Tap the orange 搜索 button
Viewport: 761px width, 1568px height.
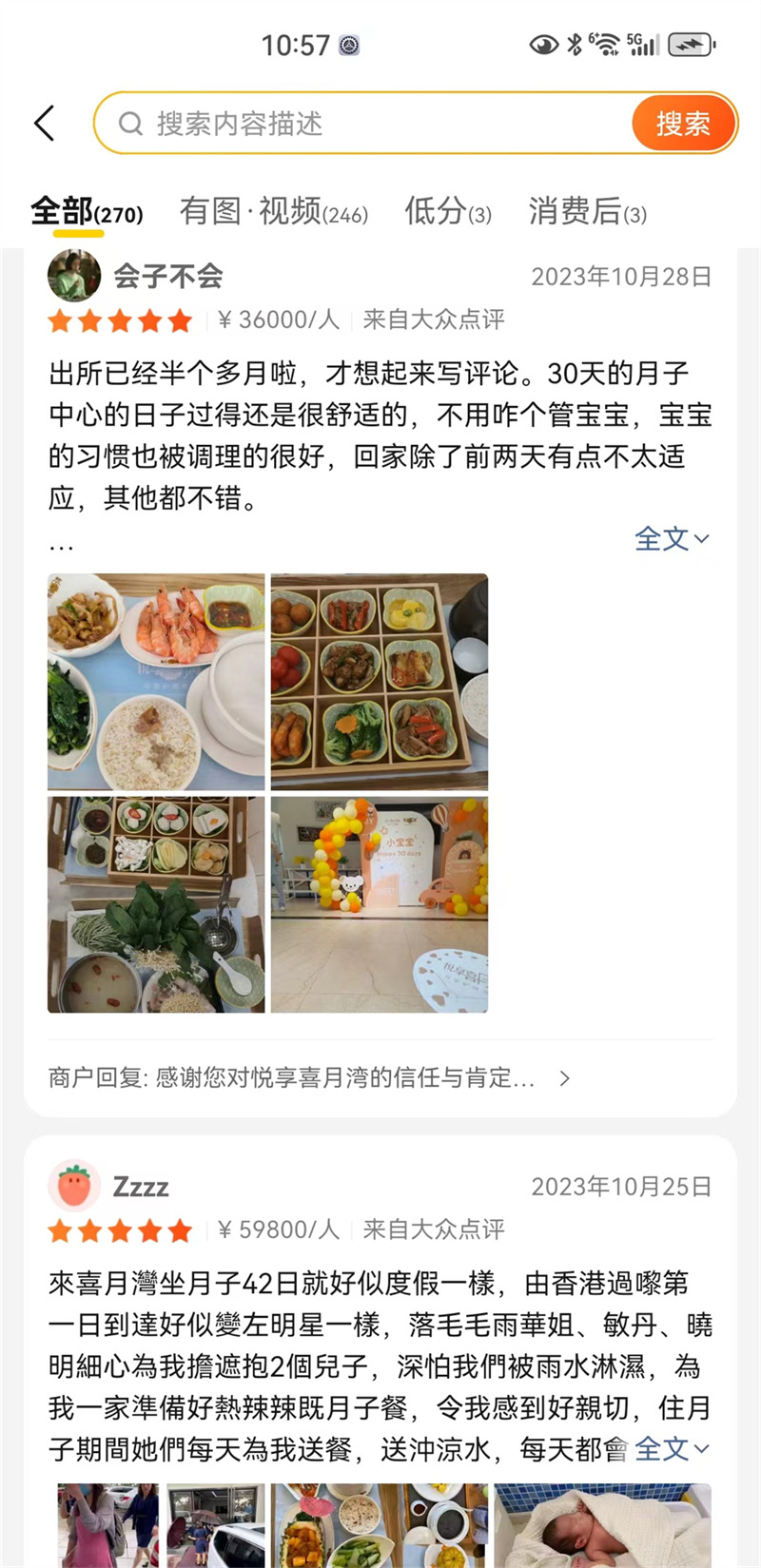[x=682, y=124]
